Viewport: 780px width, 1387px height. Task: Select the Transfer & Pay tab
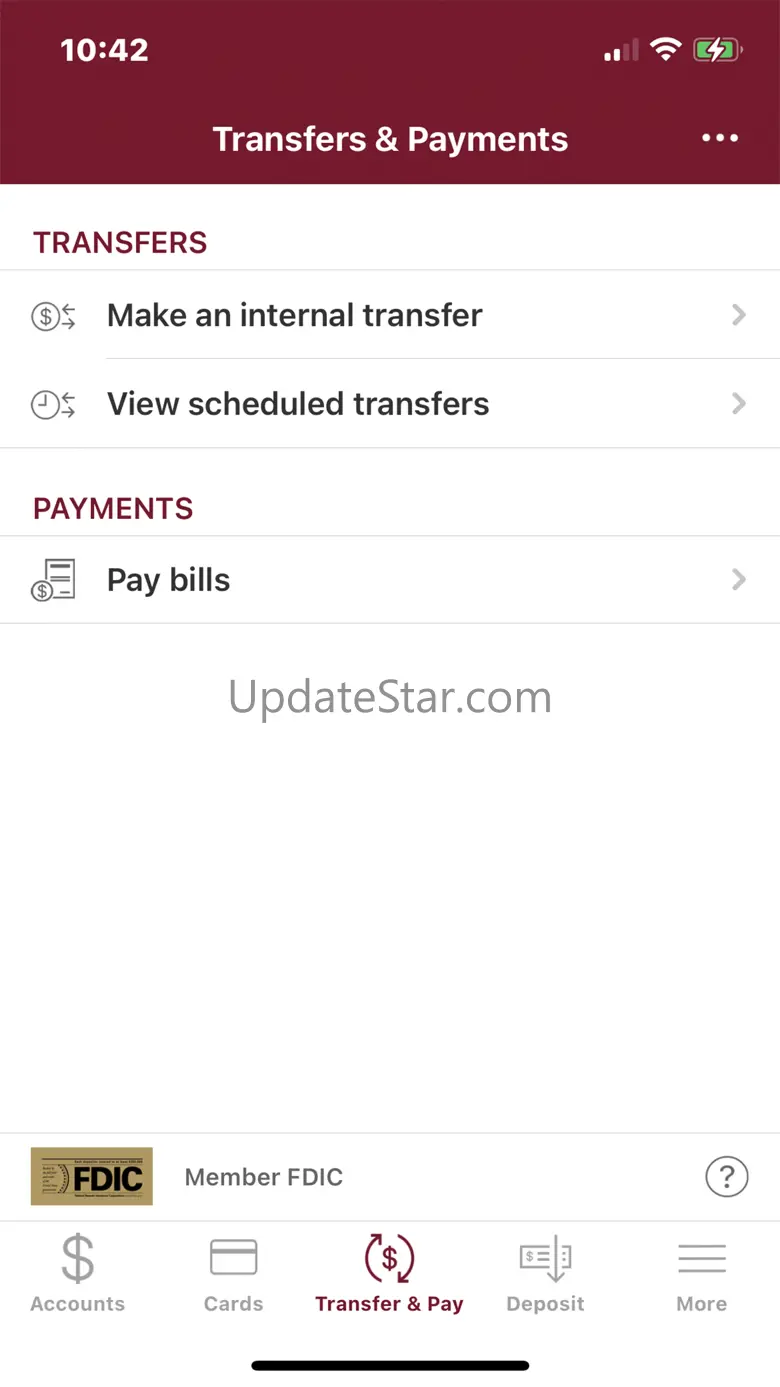[389, 1273]
